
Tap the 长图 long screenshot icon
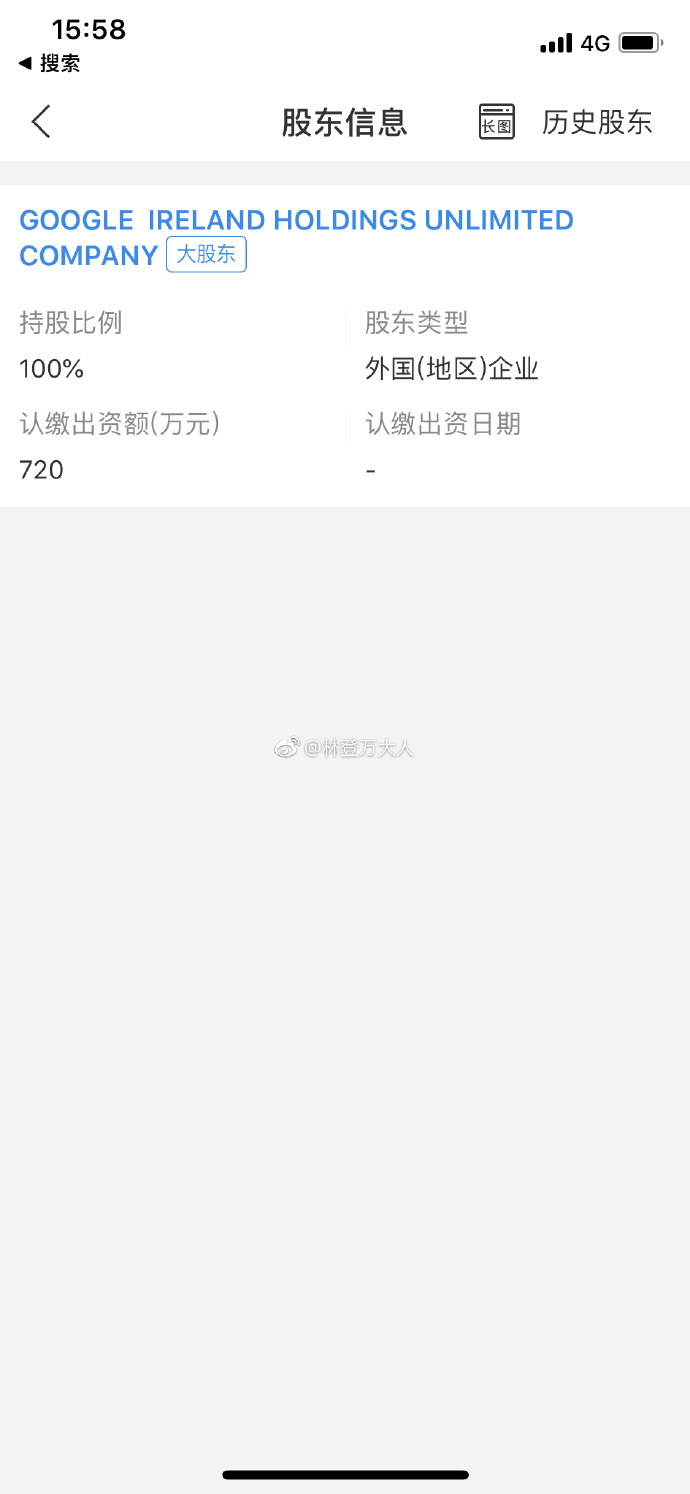497,122
